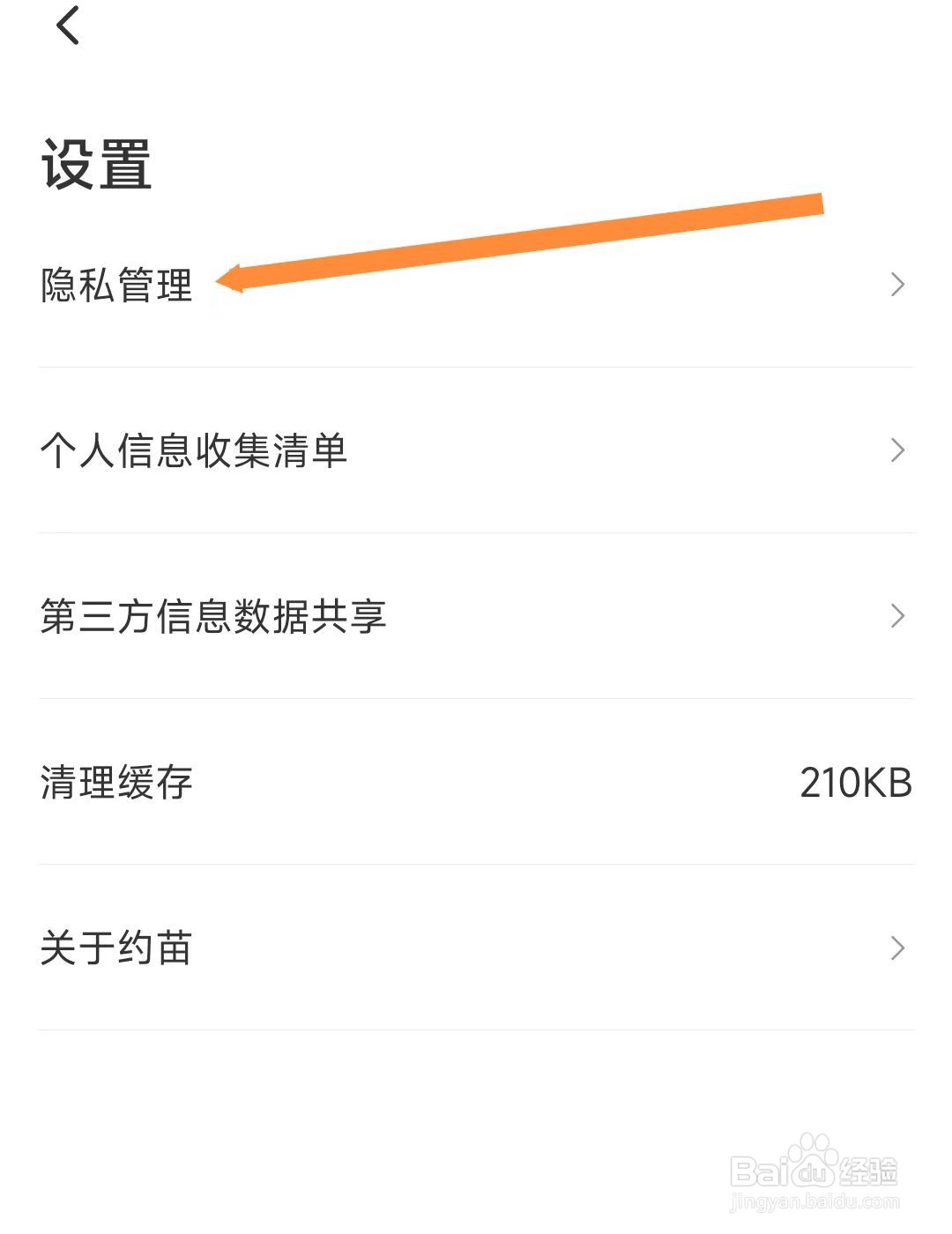Tap the orange arrow pointing to 隐私管理
952x1234 pixels.
tap(520, 242)
